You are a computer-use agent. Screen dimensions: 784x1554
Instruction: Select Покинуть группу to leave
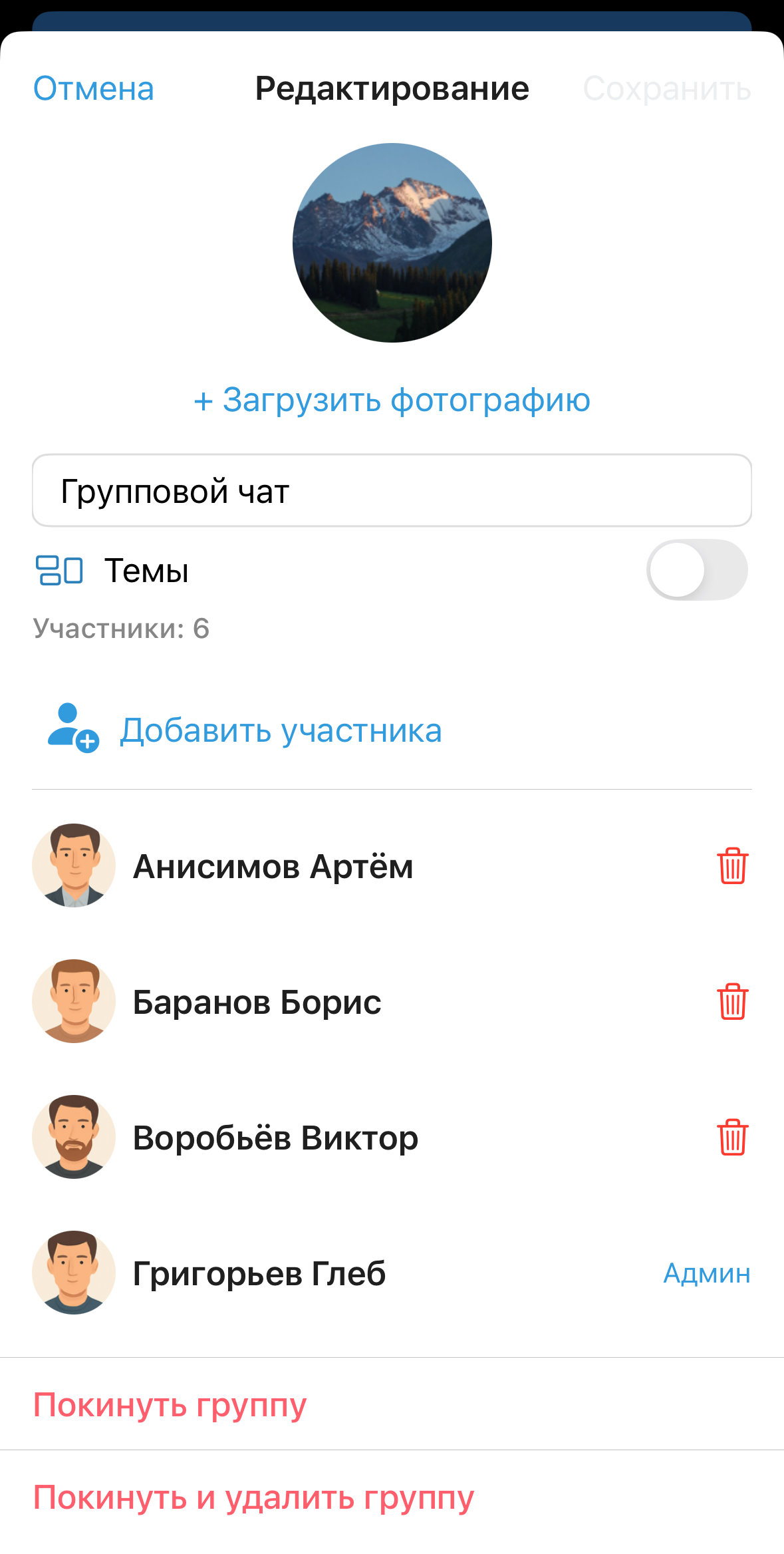click(x=170, y=1404)
